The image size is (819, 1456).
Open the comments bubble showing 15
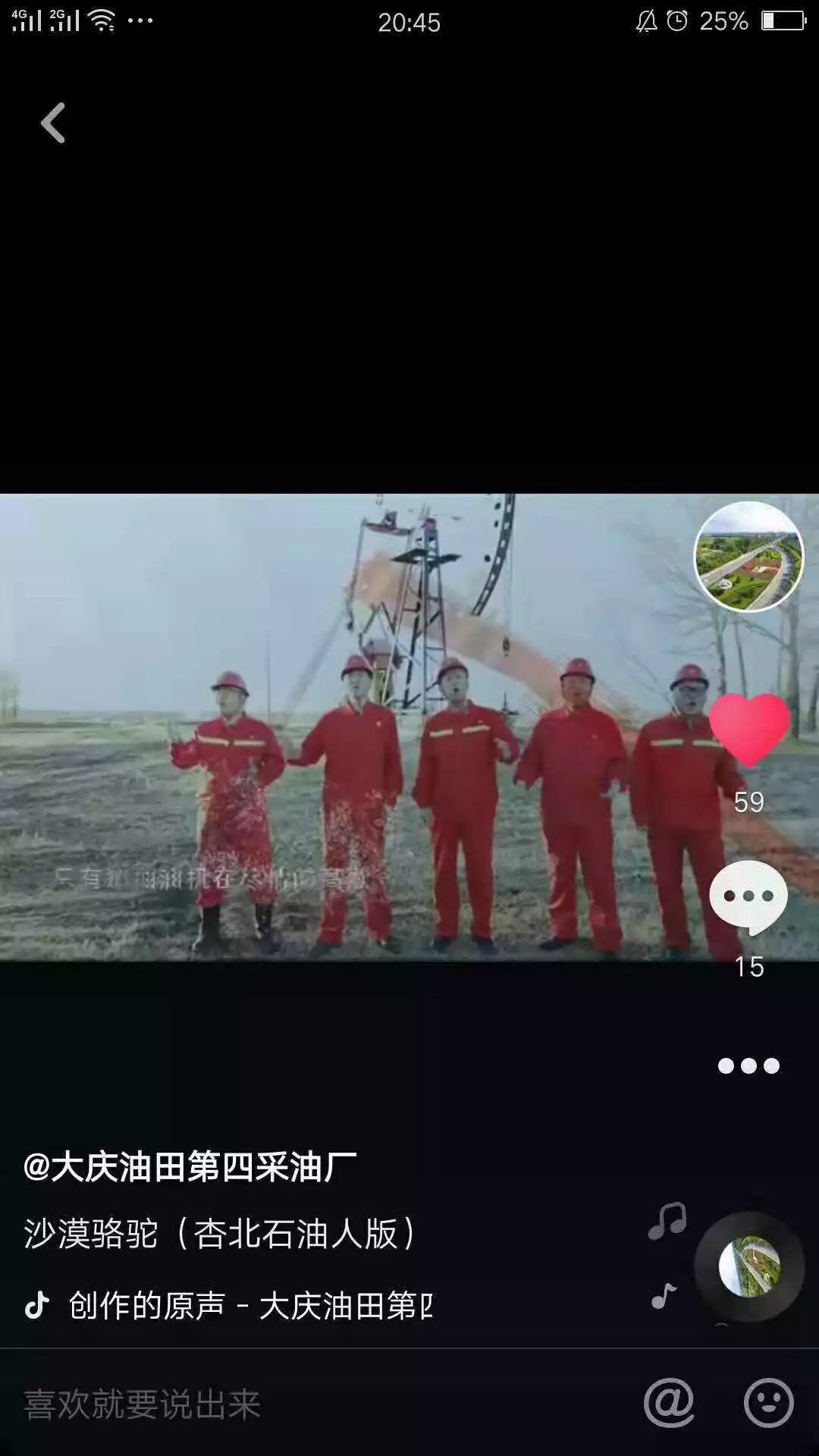(748, 899)
